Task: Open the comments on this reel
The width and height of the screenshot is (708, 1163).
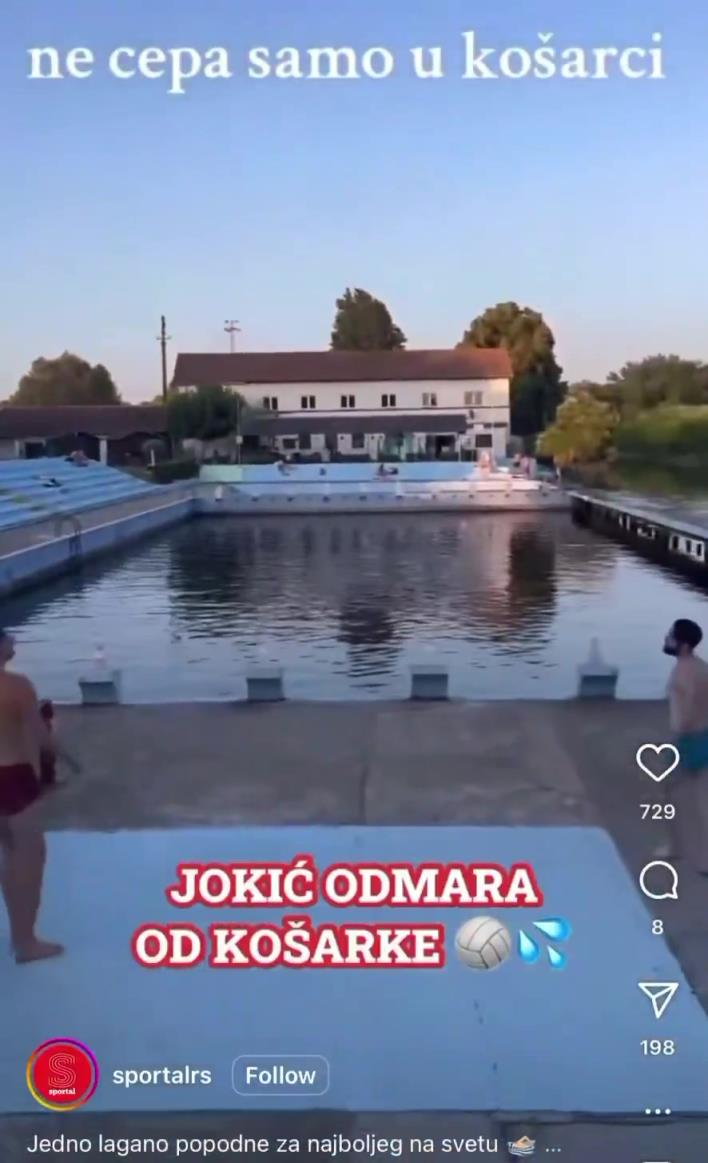Action: click(658, 882)
